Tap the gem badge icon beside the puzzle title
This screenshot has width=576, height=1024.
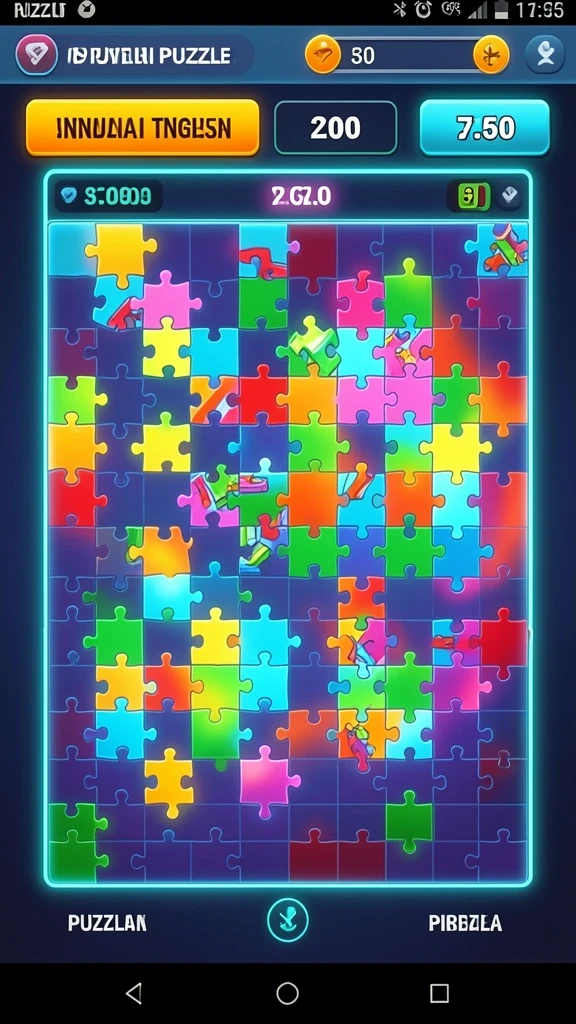(37, 55)
